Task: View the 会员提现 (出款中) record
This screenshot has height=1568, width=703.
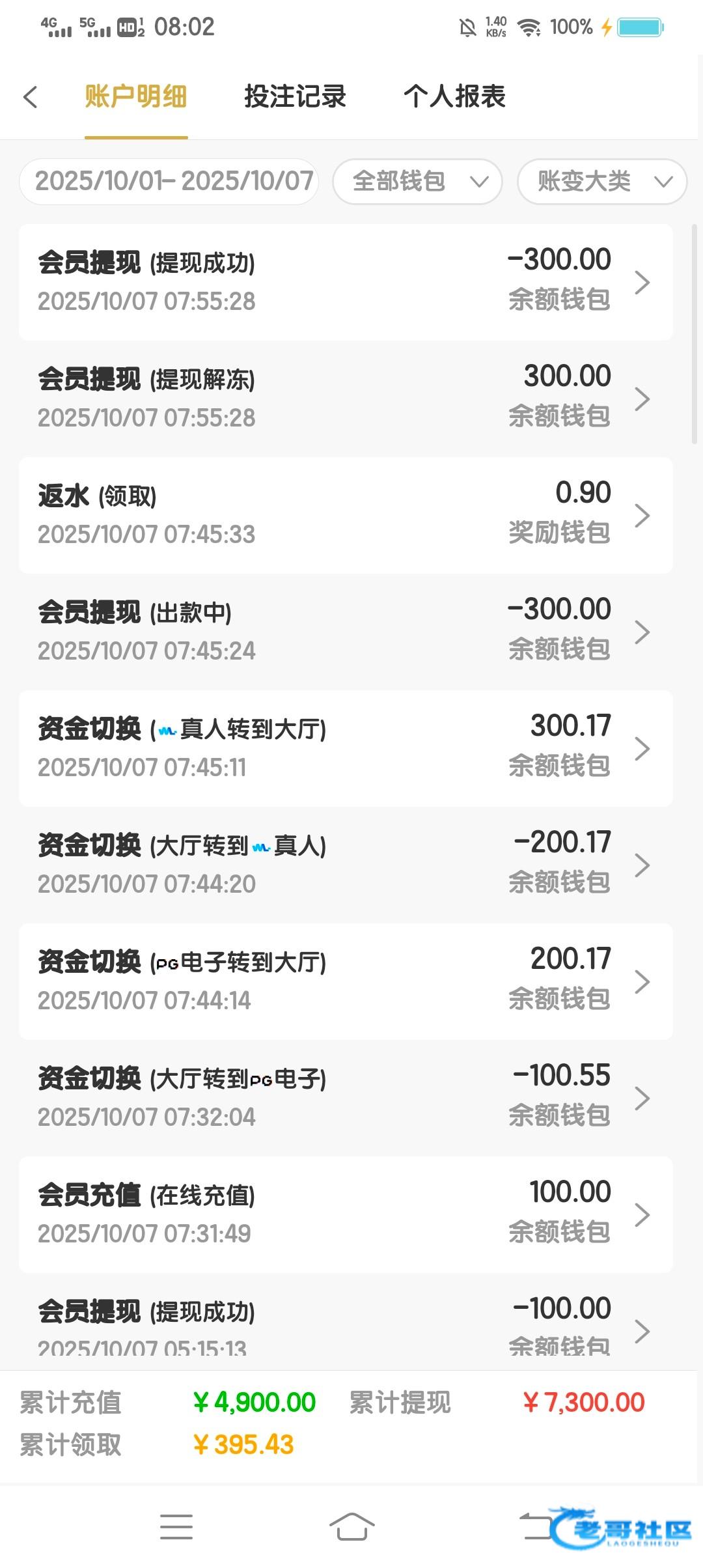Action: point(346,632)
